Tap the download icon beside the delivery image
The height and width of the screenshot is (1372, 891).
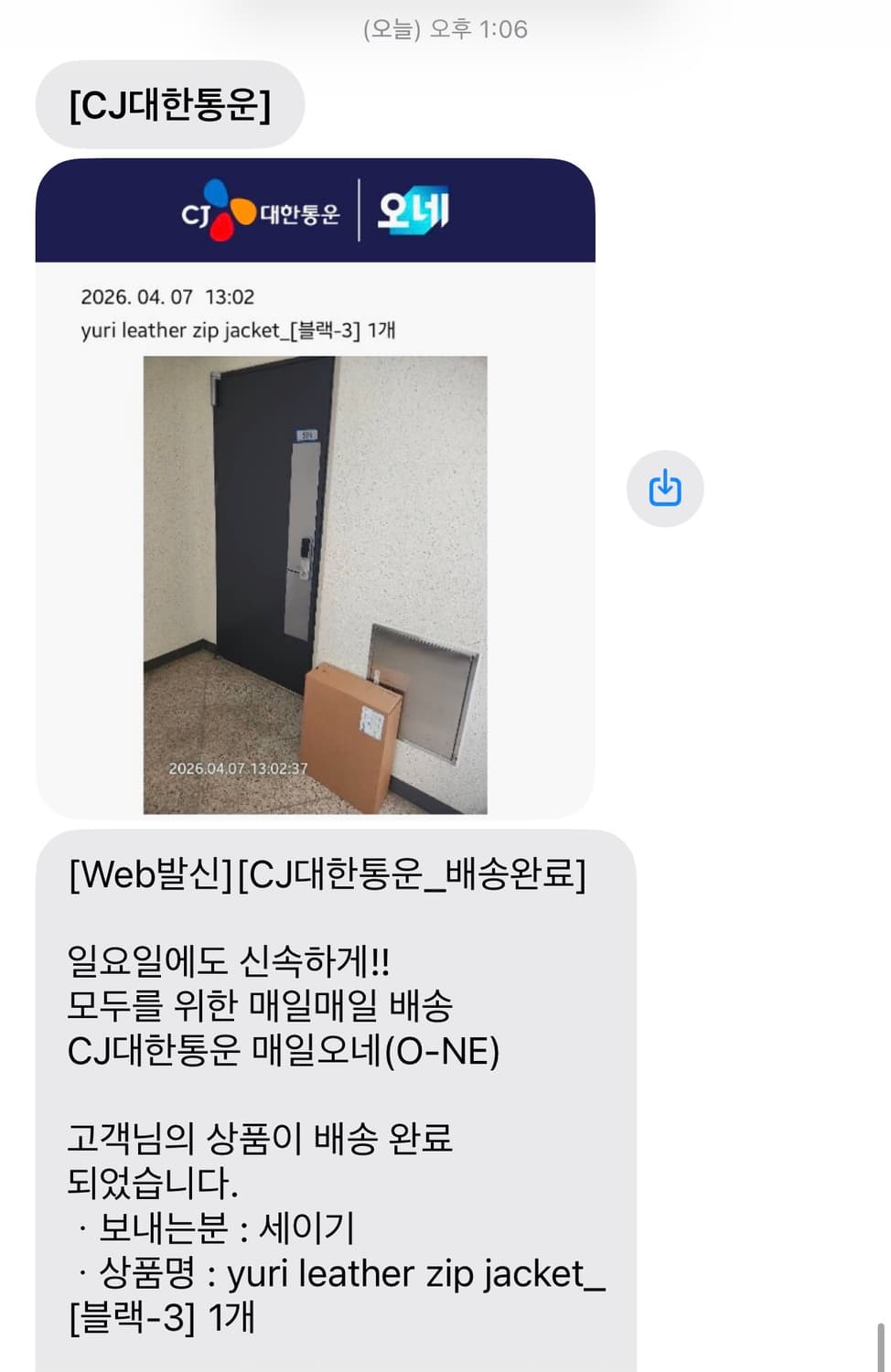click(x=665, y=488)
